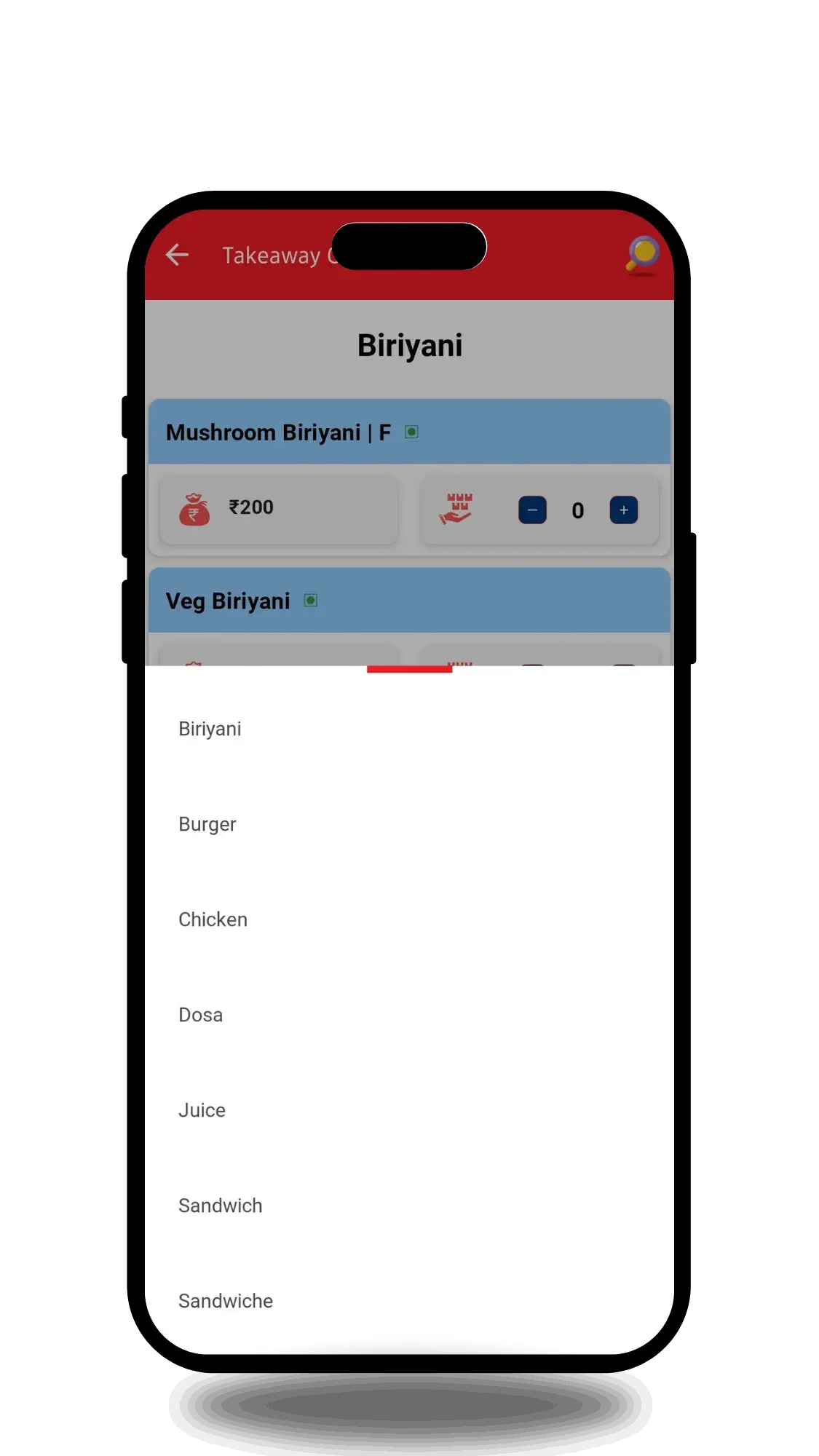Select the Burger category
The height and width of the screenshot is (1456, 819).
(x=207, y=824)
